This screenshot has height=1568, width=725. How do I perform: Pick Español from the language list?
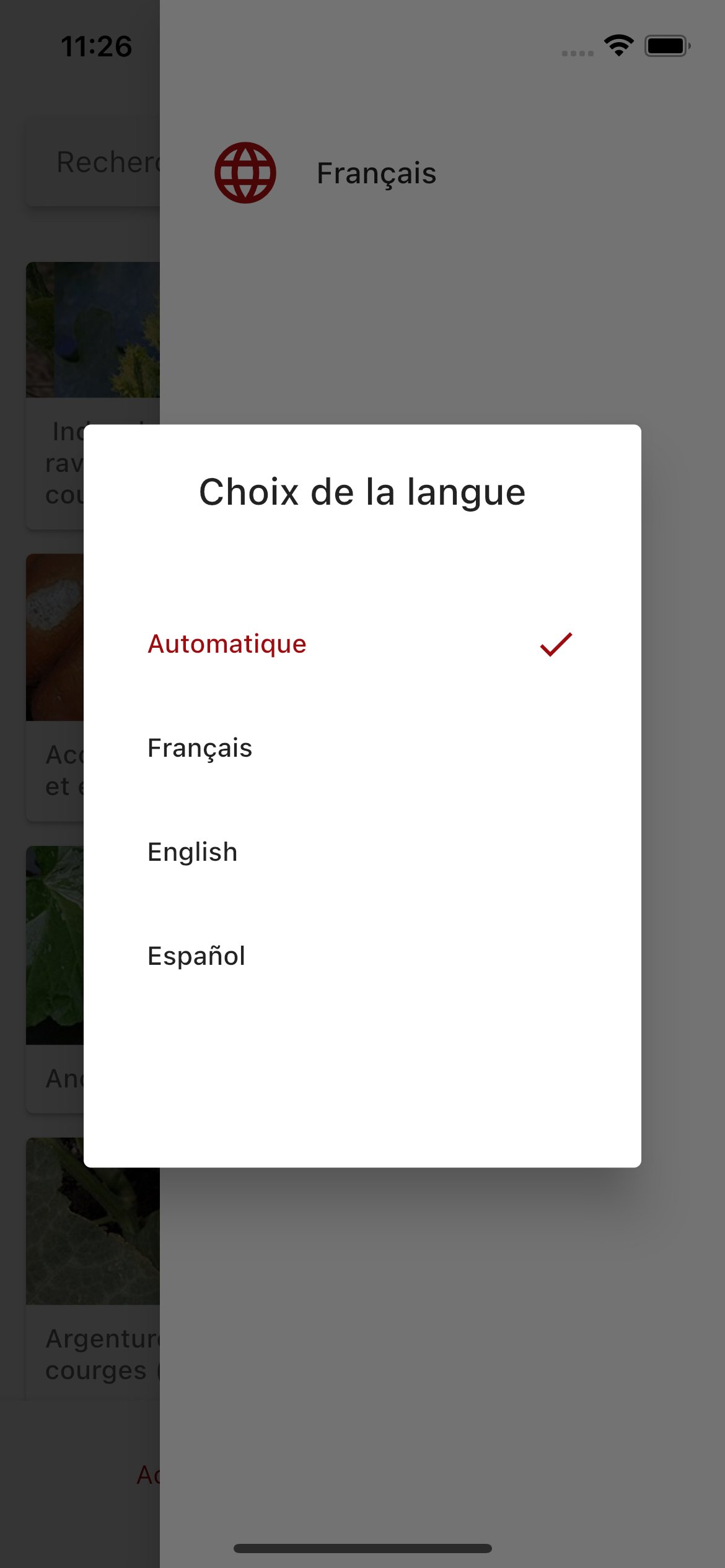(196, 956)
